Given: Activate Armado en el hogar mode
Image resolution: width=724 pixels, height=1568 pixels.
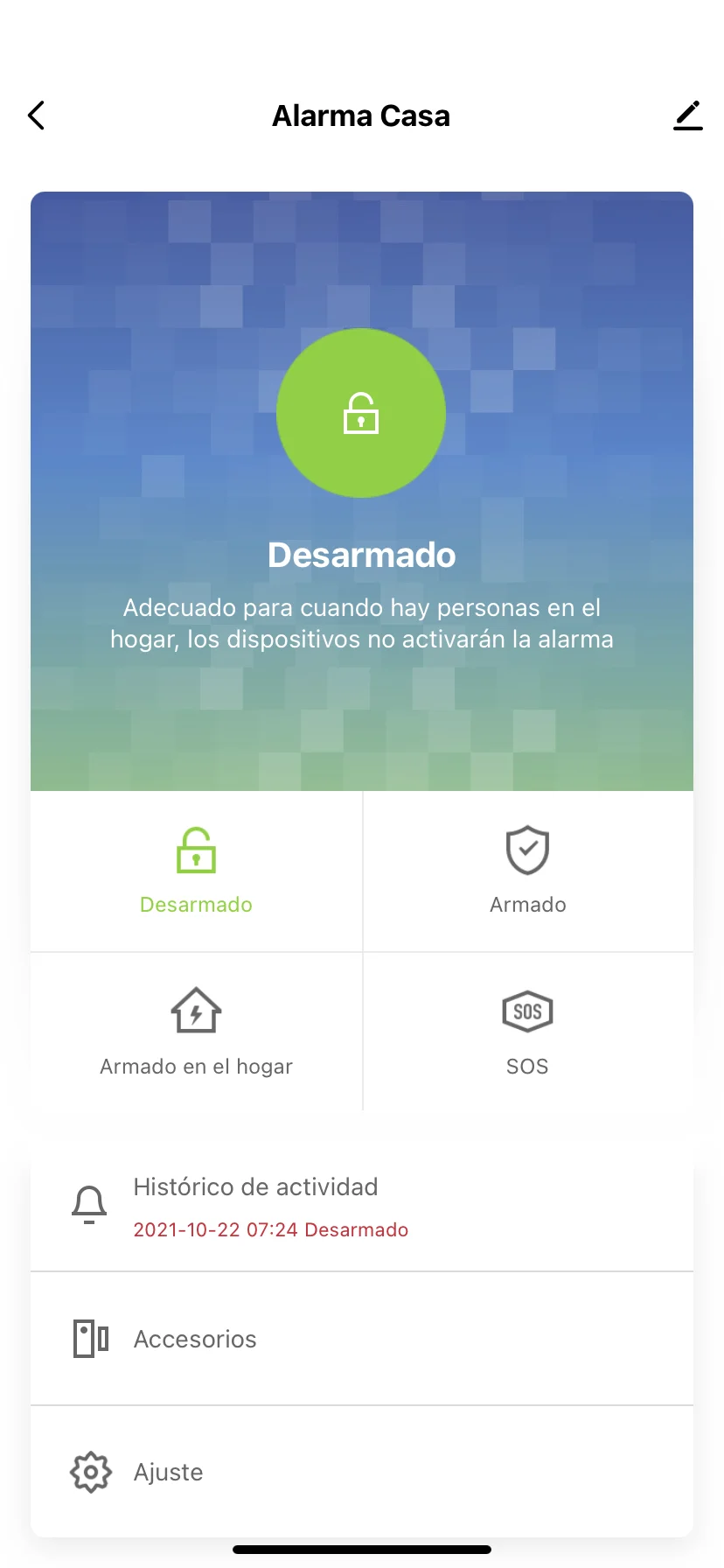Looking at the screenshot, I should click(196, 1032).
